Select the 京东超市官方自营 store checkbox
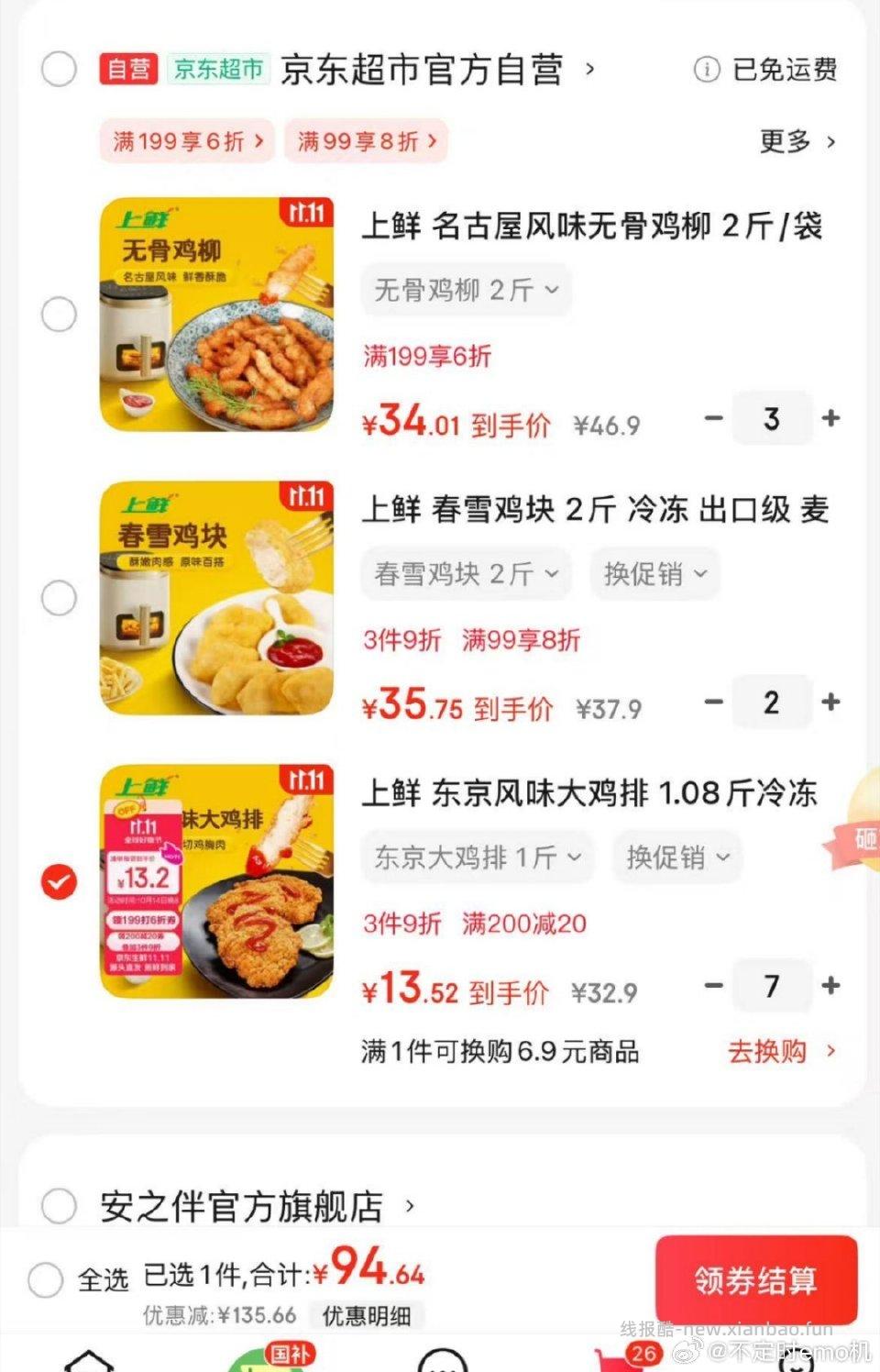880x1372 pixels. (x=59, y=68)
